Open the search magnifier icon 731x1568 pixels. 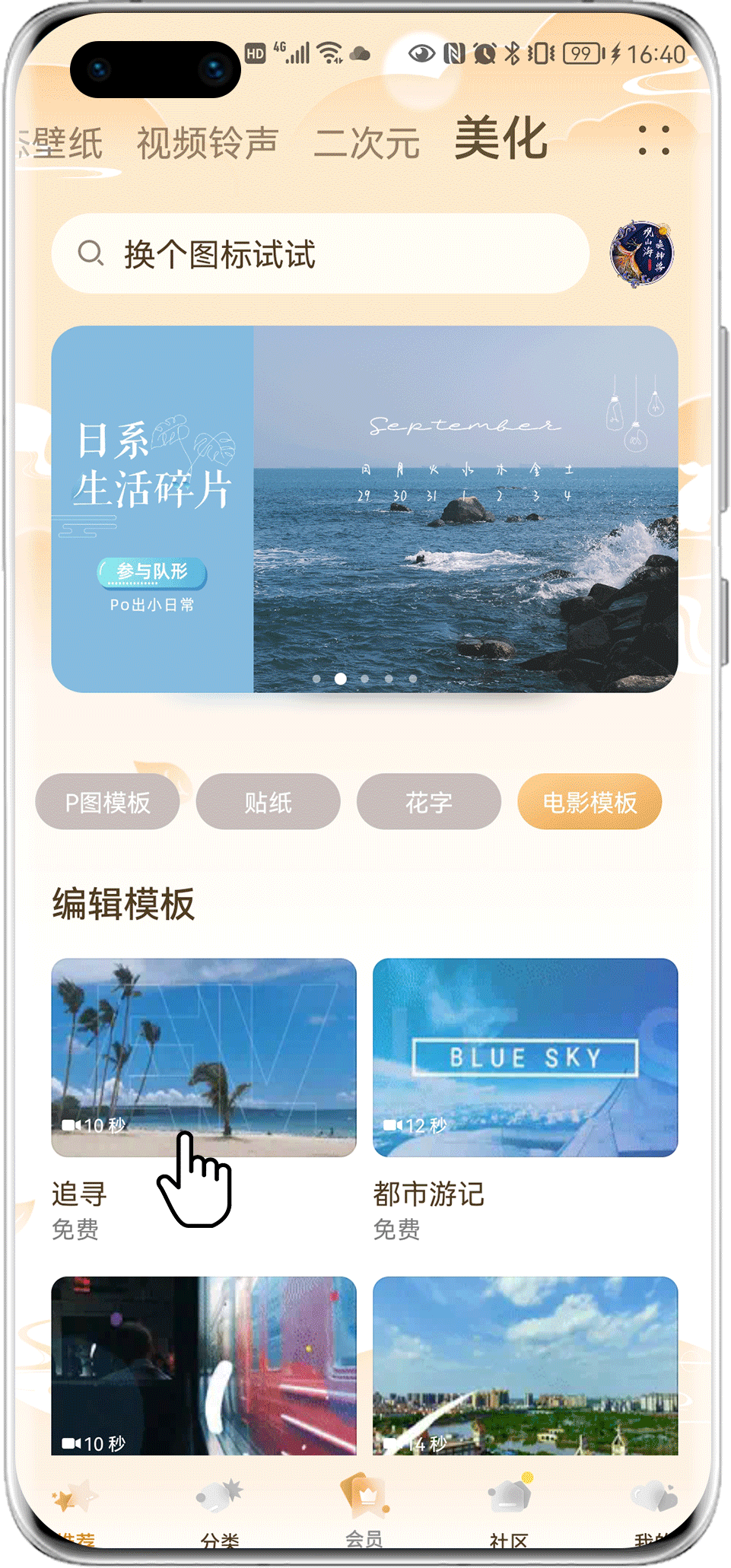tap(91, 254)
